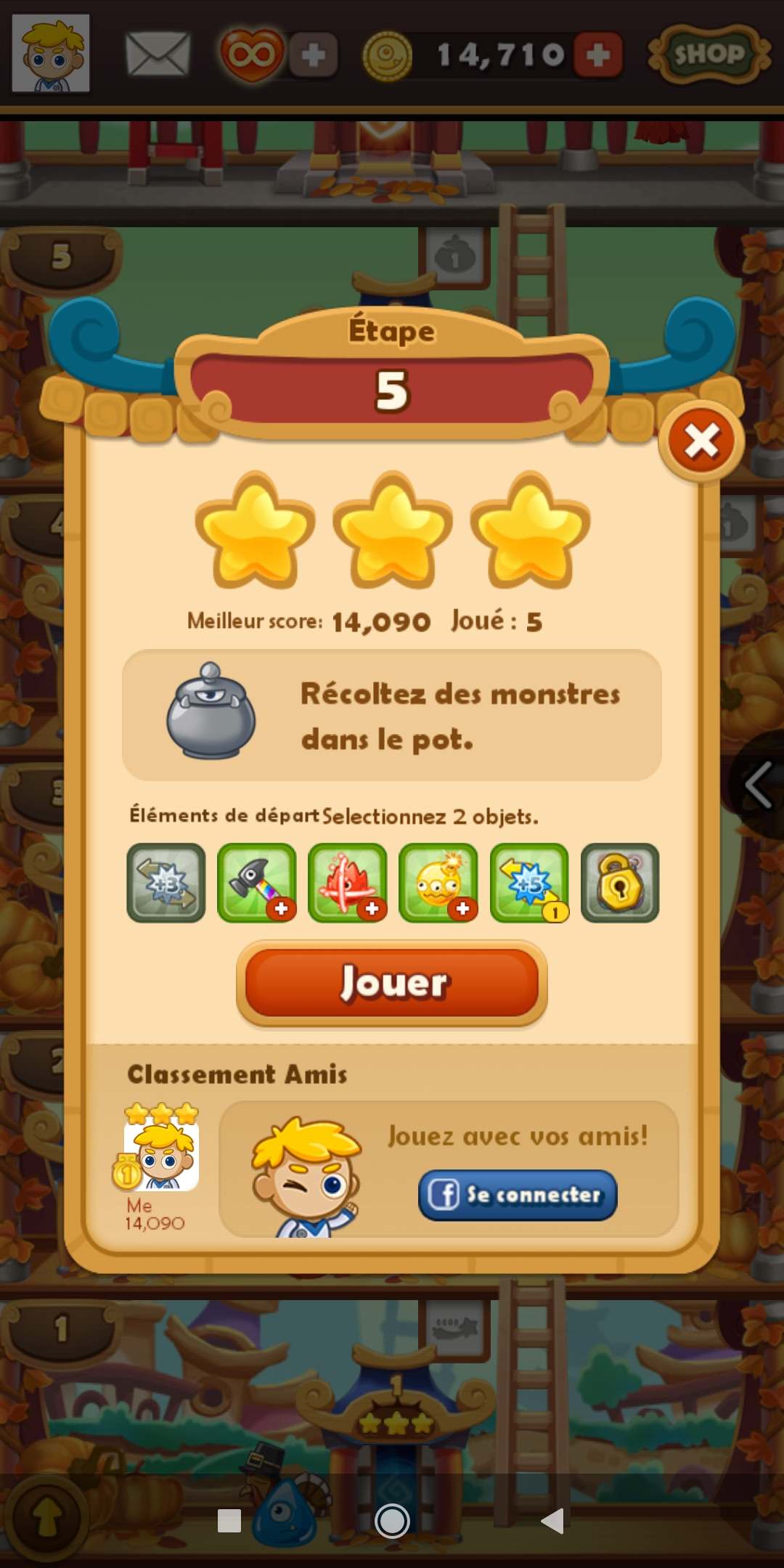Select the +3 moves starting item

pos(166,883)
